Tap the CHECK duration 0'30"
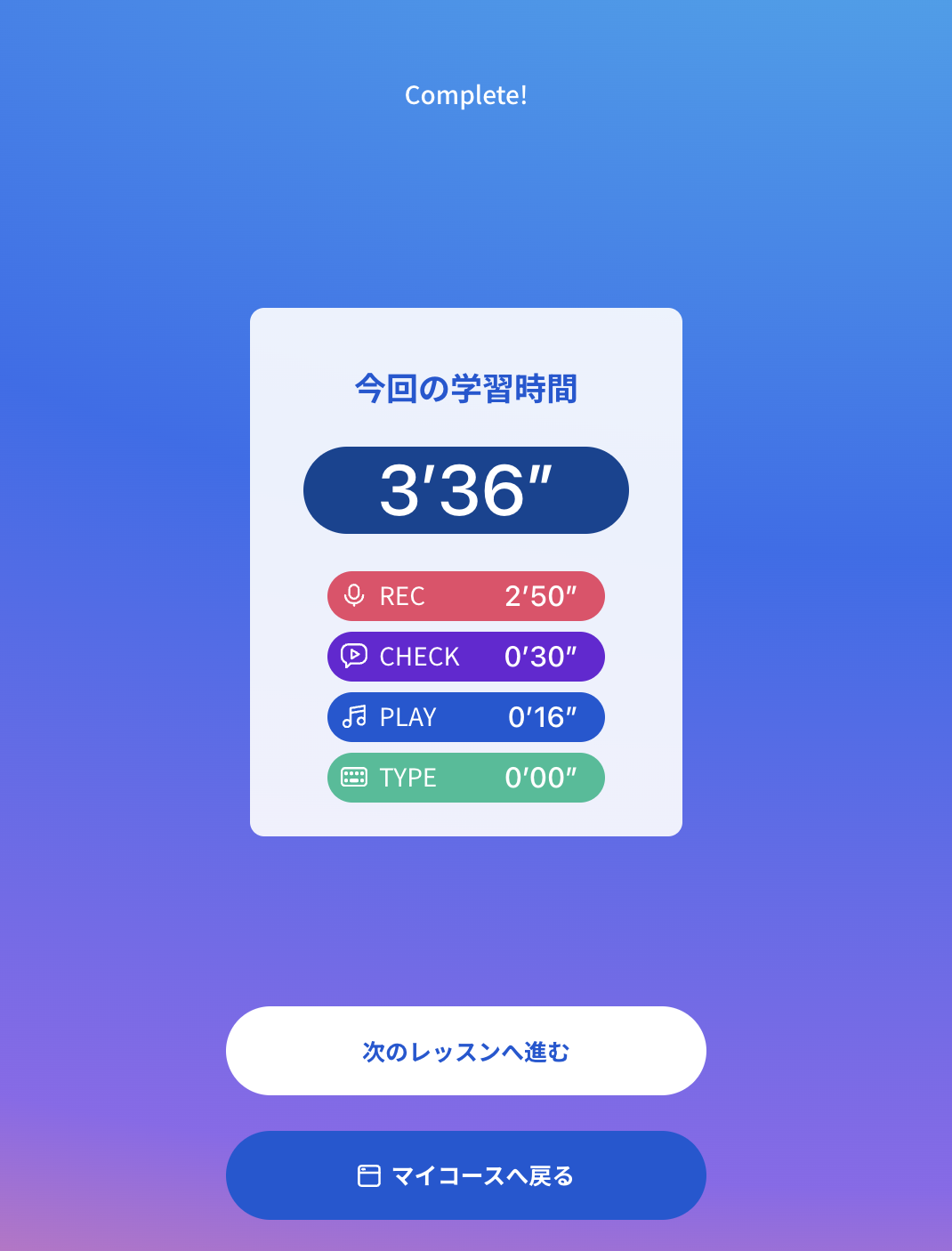 click(x=542, y=657)
